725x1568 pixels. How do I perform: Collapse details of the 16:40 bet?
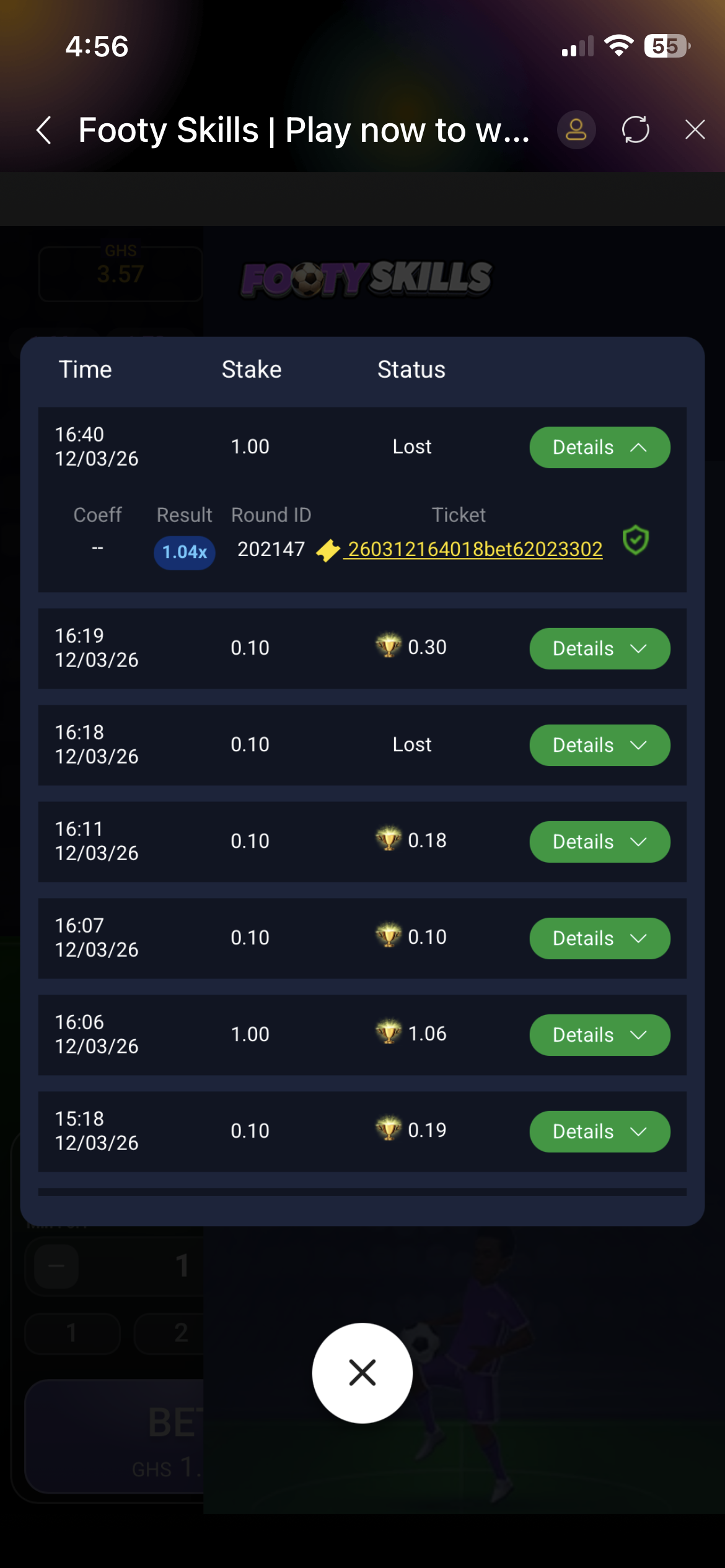[599, 447]
